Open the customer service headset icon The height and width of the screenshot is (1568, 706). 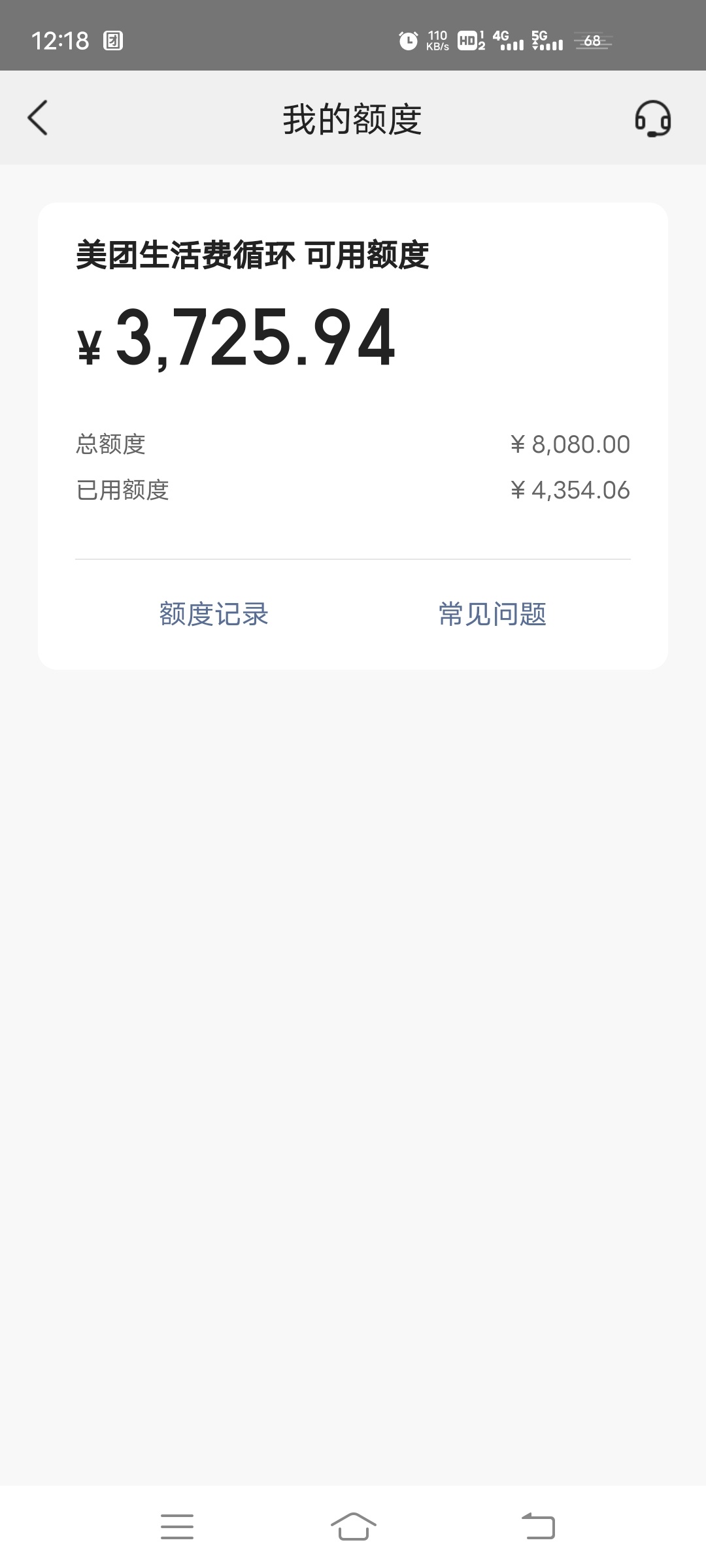pyautogui.click(x=652, y=118)
